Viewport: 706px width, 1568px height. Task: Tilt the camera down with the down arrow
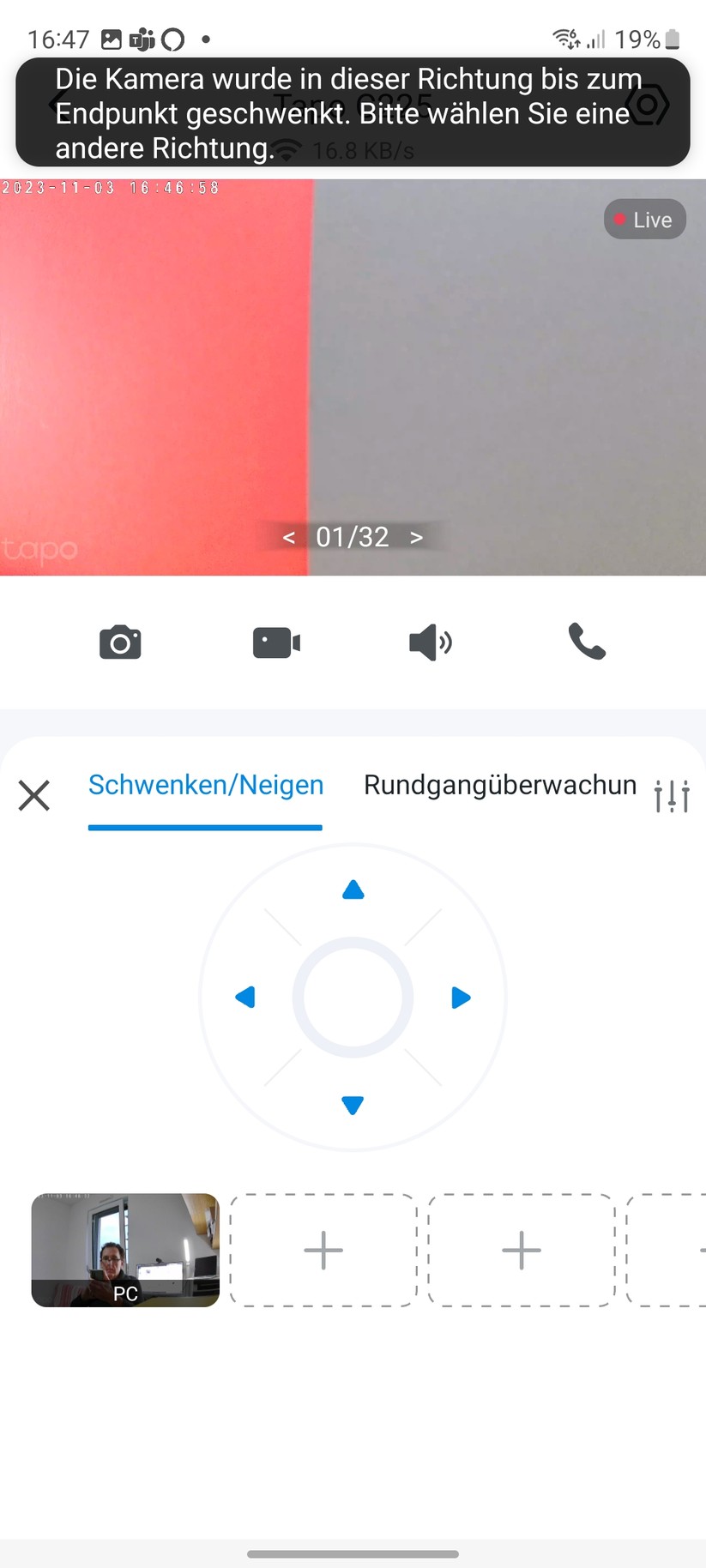pos(353,1105)
